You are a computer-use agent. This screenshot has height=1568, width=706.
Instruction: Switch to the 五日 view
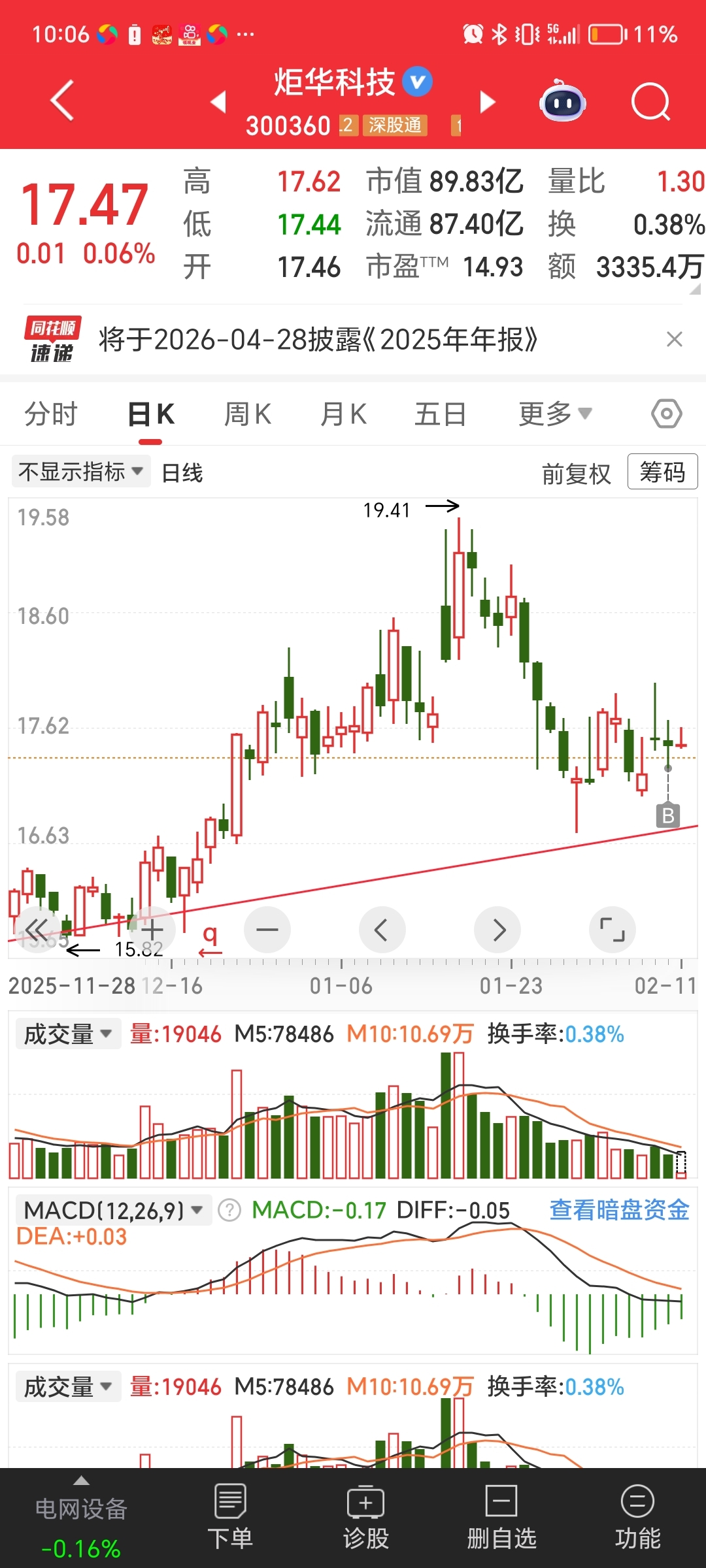tap(440, 414)
